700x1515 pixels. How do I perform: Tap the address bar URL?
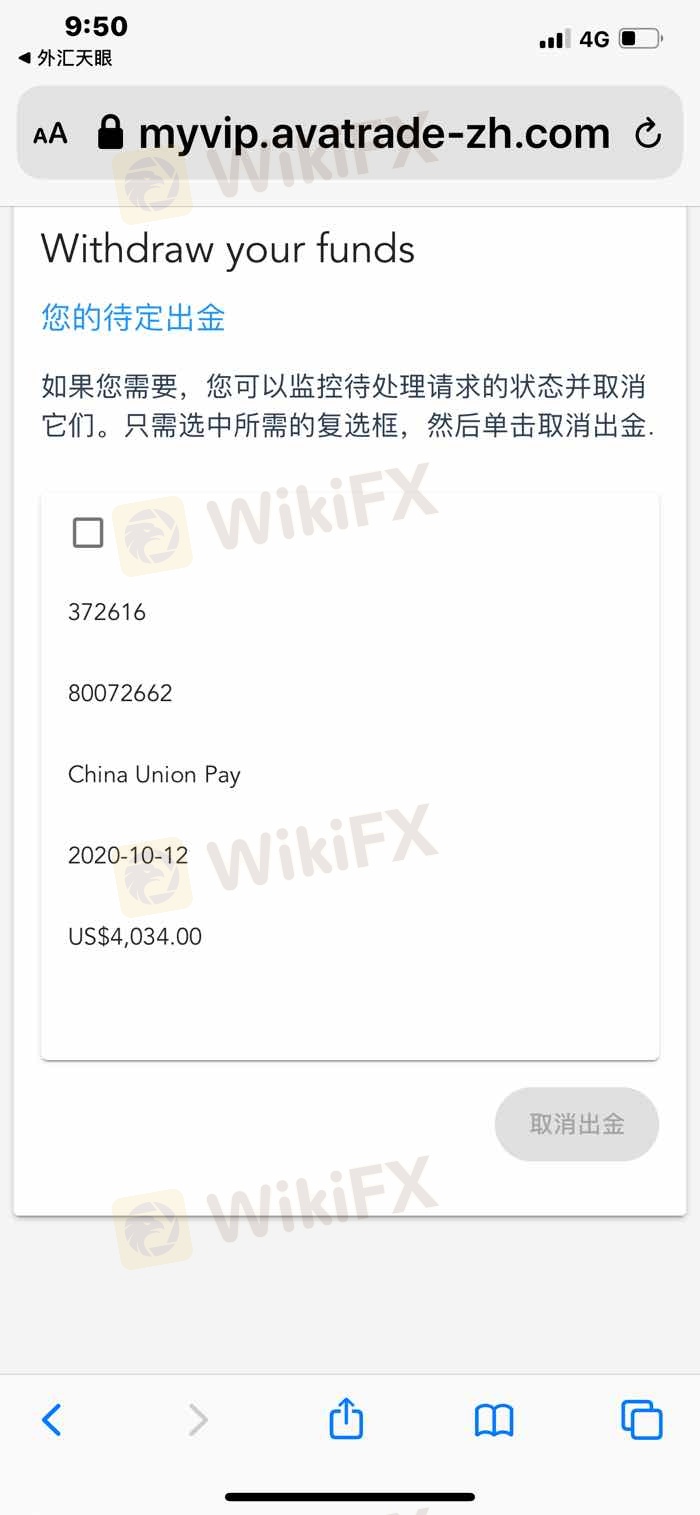pyautogui.click(x=374, y=133)
